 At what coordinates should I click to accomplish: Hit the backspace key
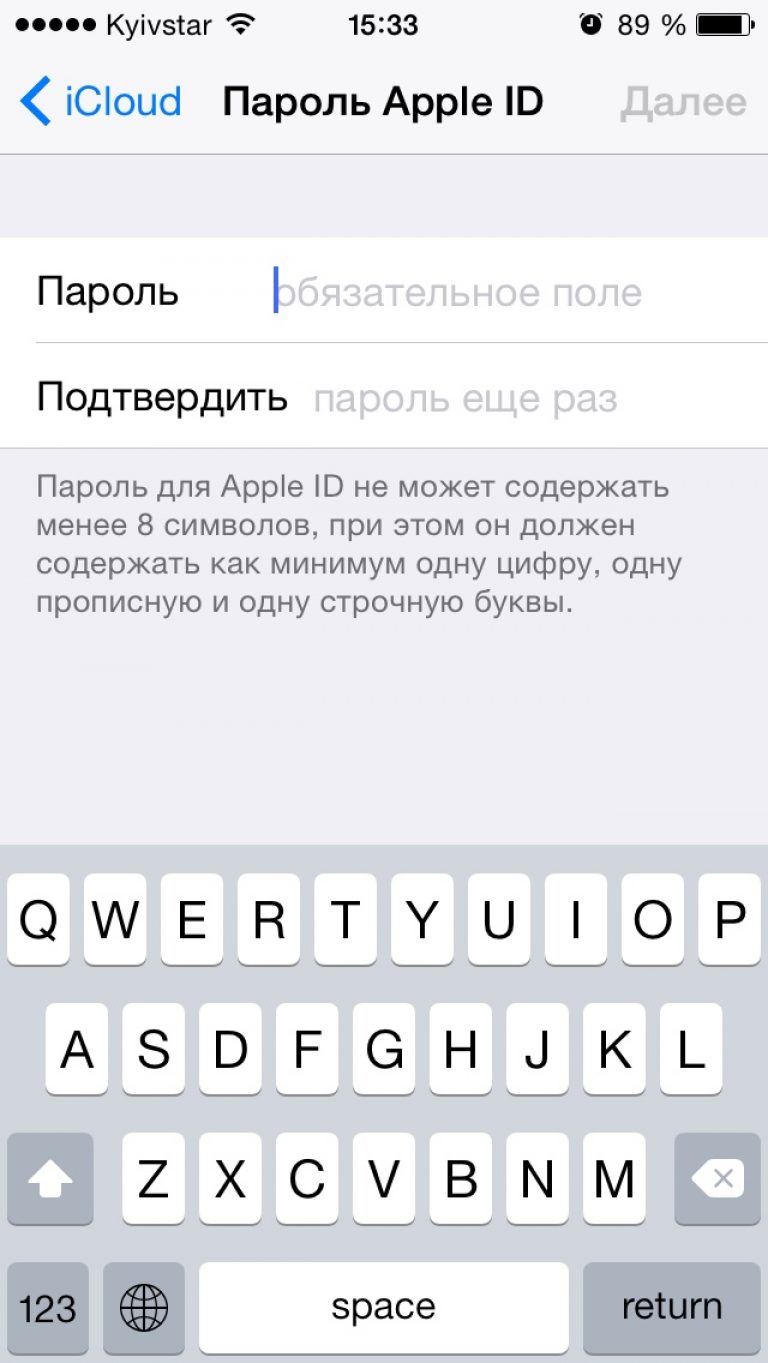(x=717, y=1180)
